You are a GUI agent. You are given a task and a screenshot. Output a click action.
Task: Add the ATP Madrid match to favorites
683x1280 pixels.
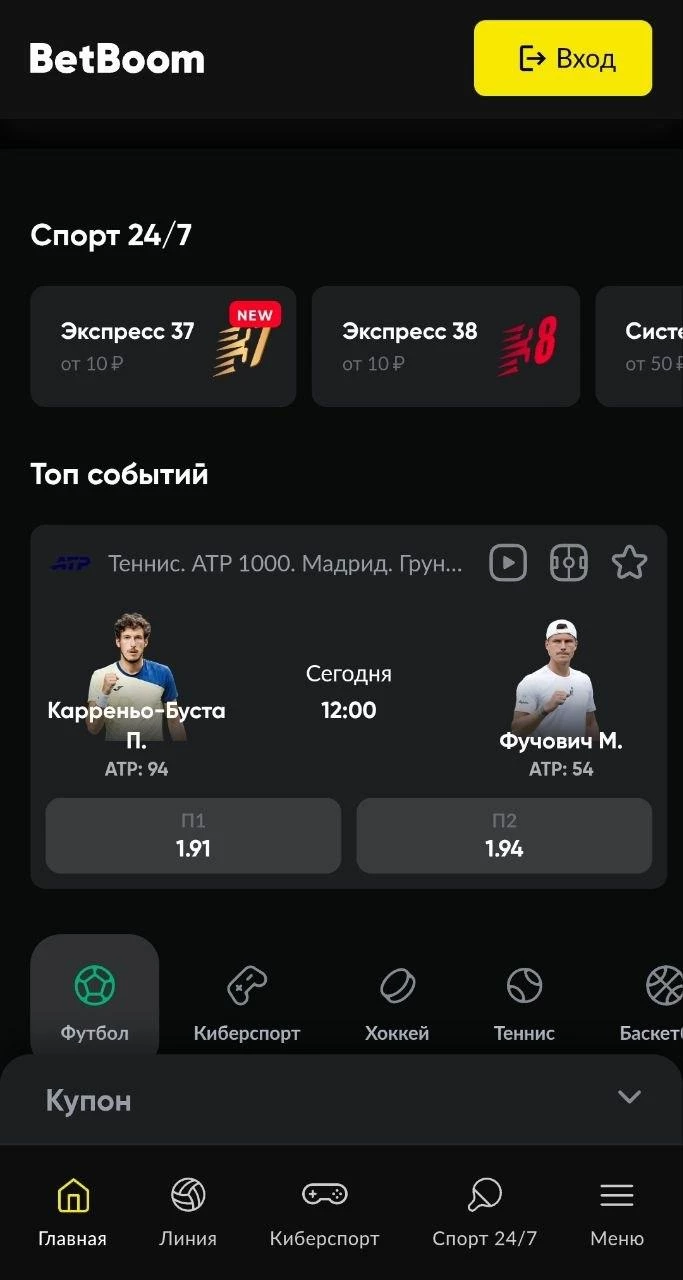coord(629,563)
